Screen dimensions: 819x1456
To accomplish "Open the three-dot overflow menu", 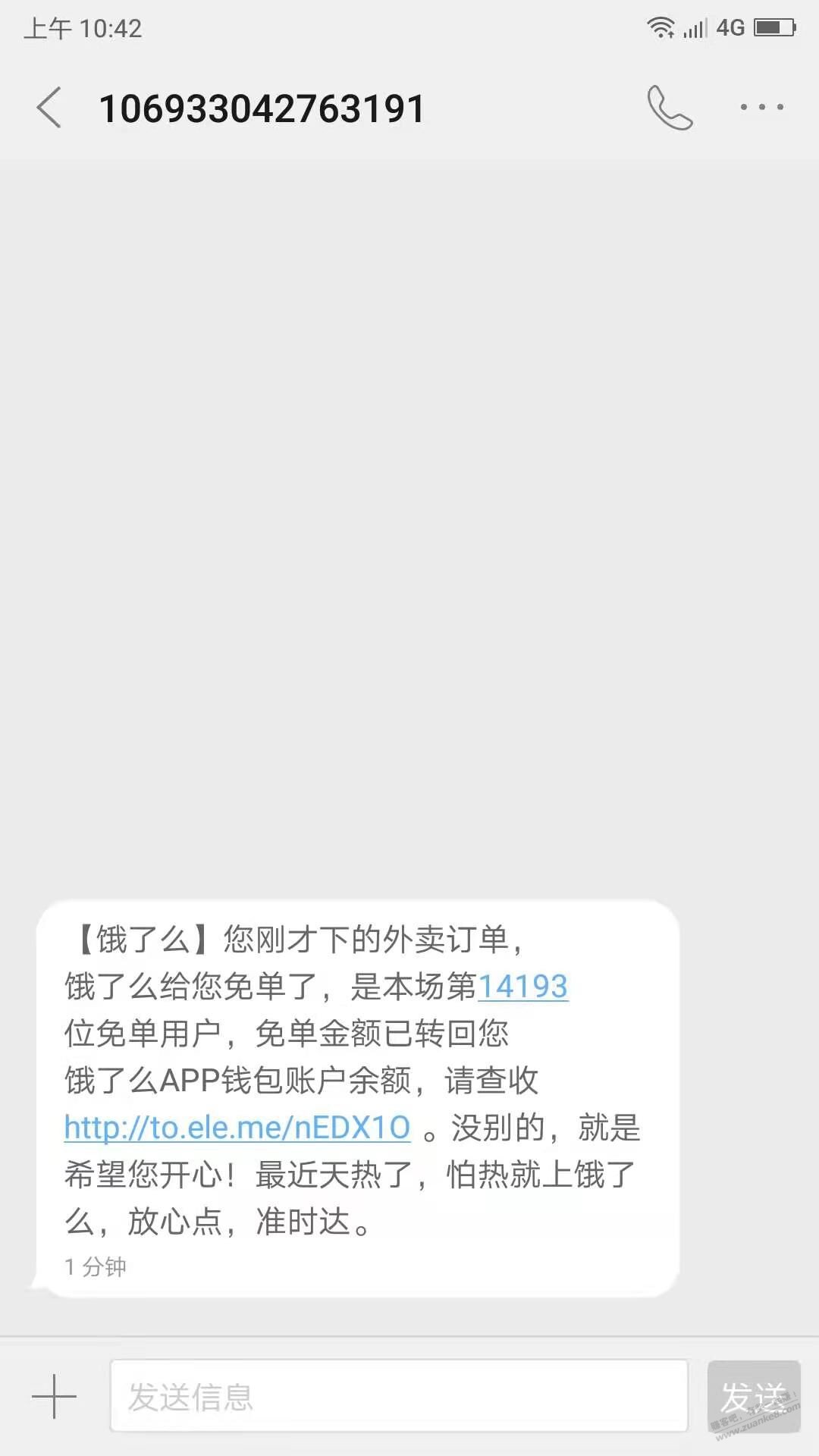I will click(761, 108).
